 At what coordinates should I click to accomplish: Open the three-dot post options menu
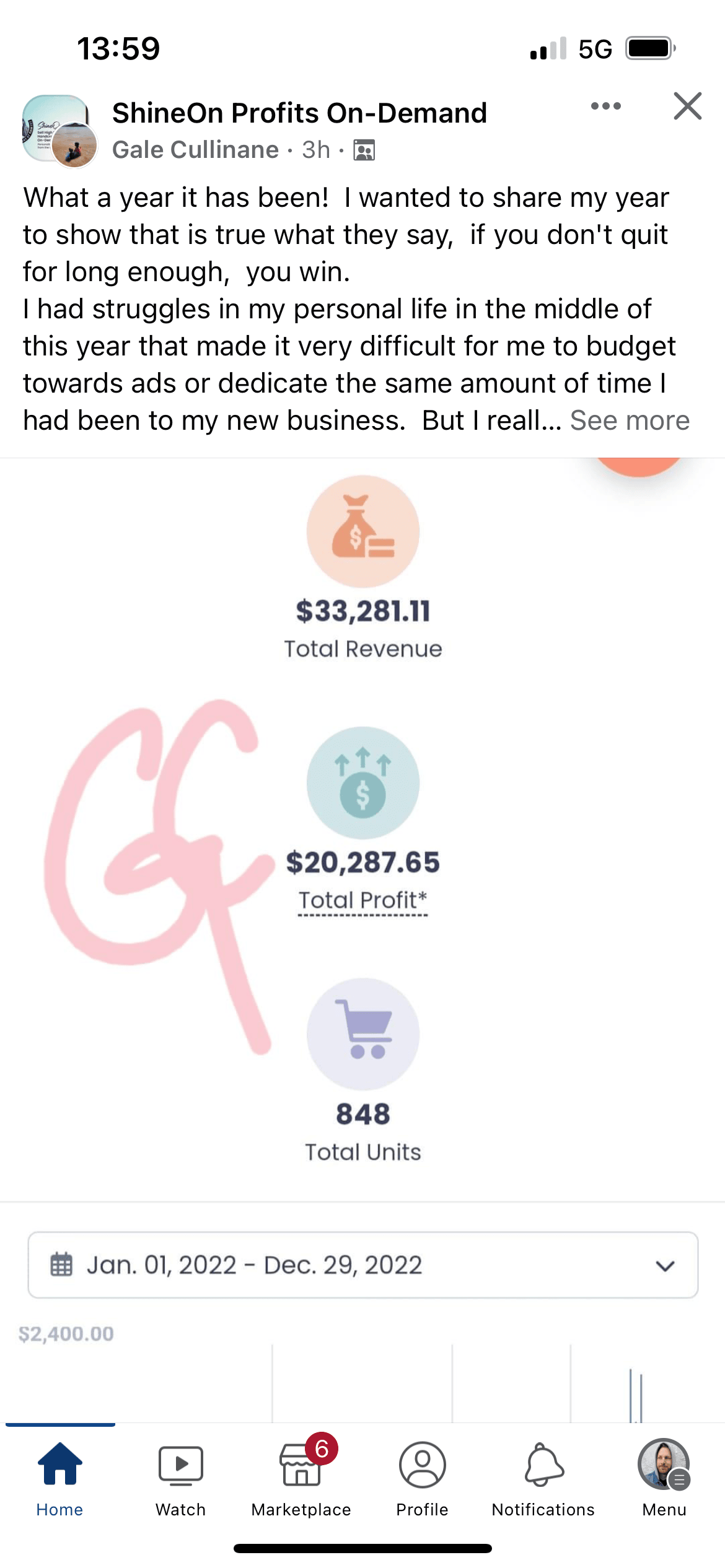[x=605, y=106]
